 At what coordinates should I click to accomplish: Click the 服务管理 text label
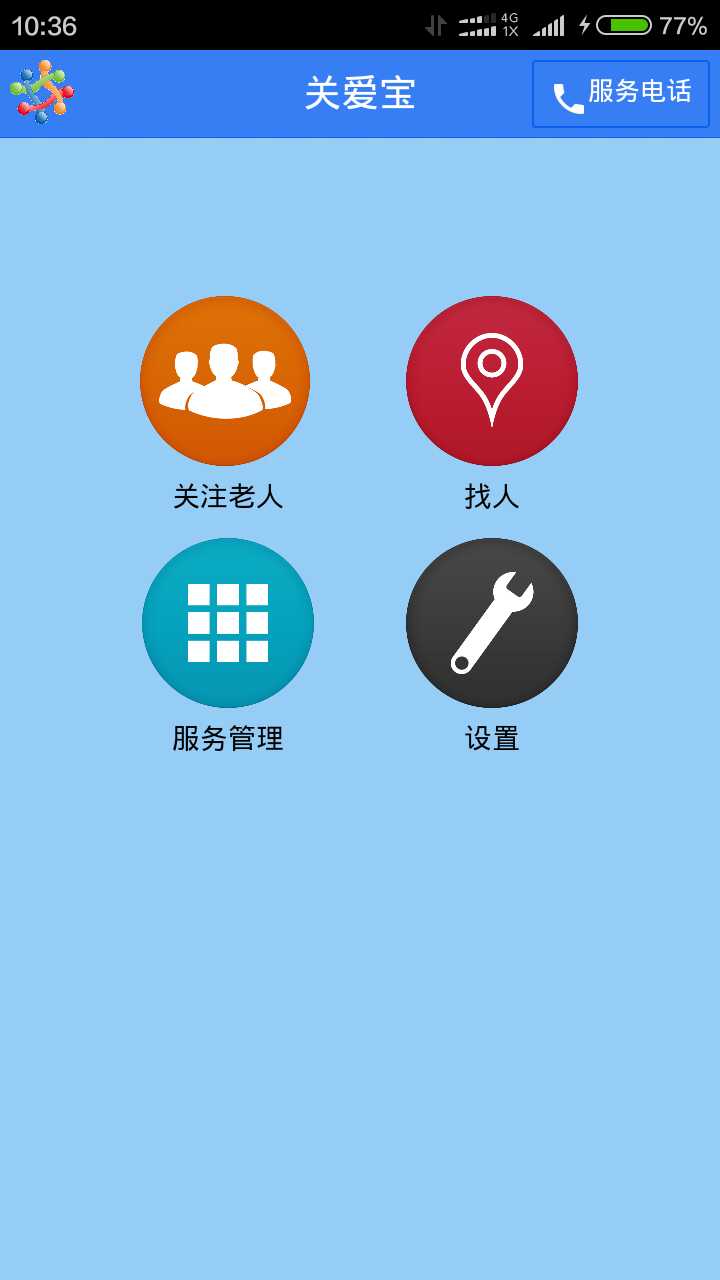pos(229,737)
